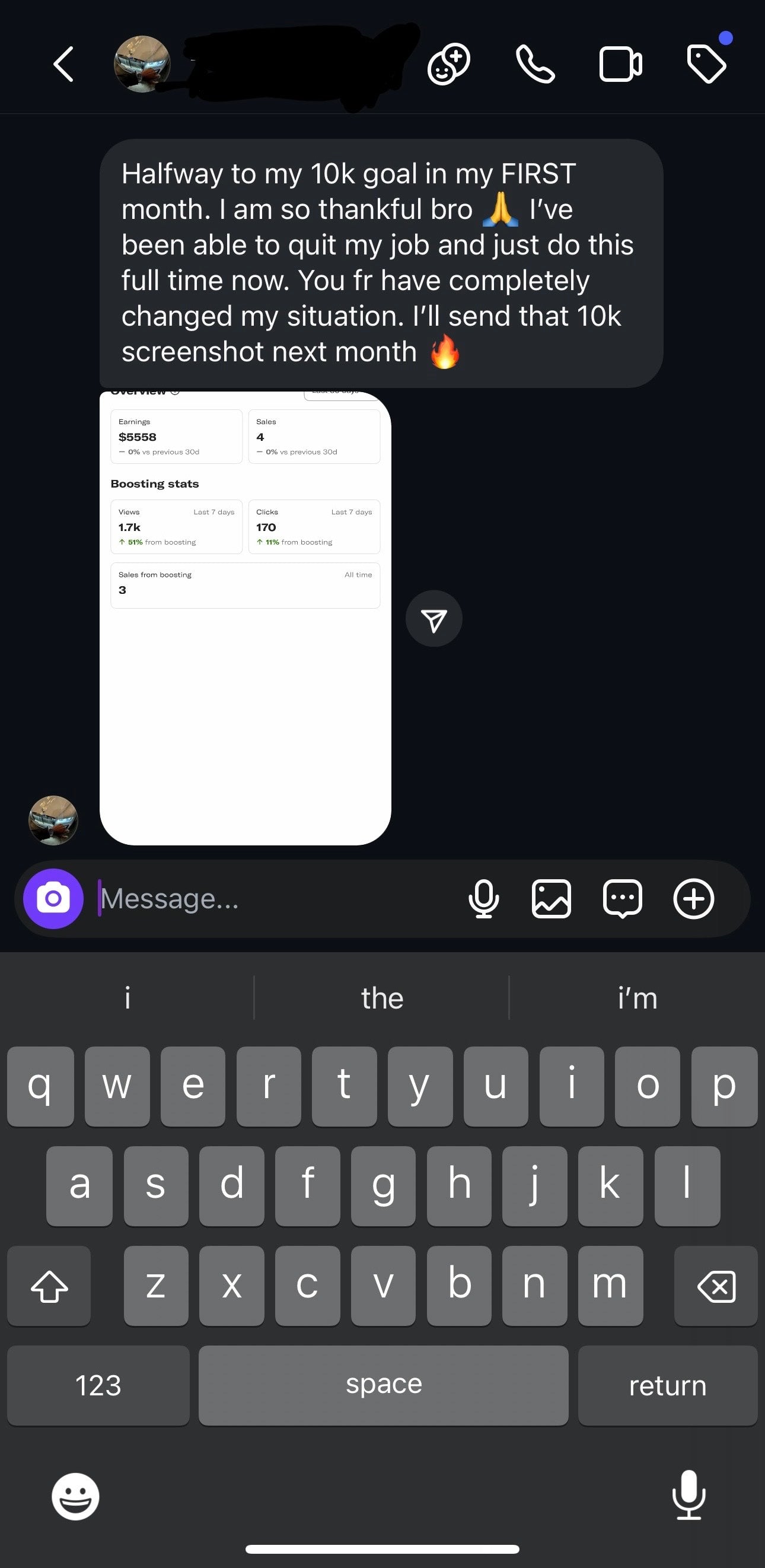Viewport: 765px width, 1568px height.
Task: Open the label tag icon
Action: coord(706,63)
